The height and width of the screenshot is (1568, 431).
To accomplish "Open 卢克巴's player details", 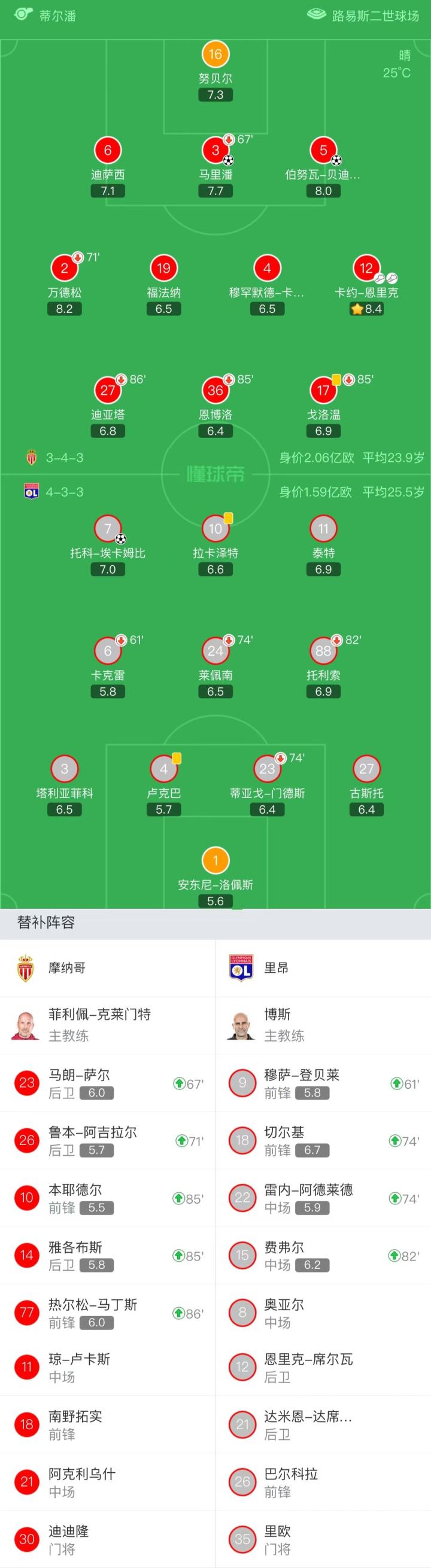I will (x=163, y=769).
